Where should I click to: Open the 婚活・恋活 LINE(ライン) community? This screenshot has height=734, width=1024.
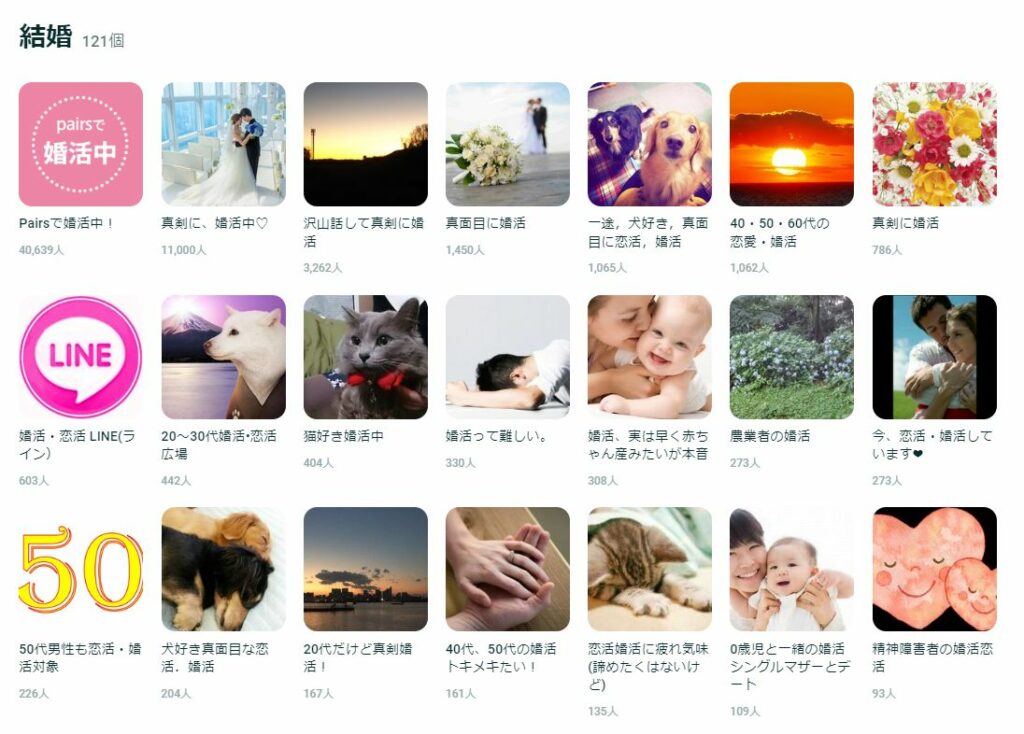80,357
